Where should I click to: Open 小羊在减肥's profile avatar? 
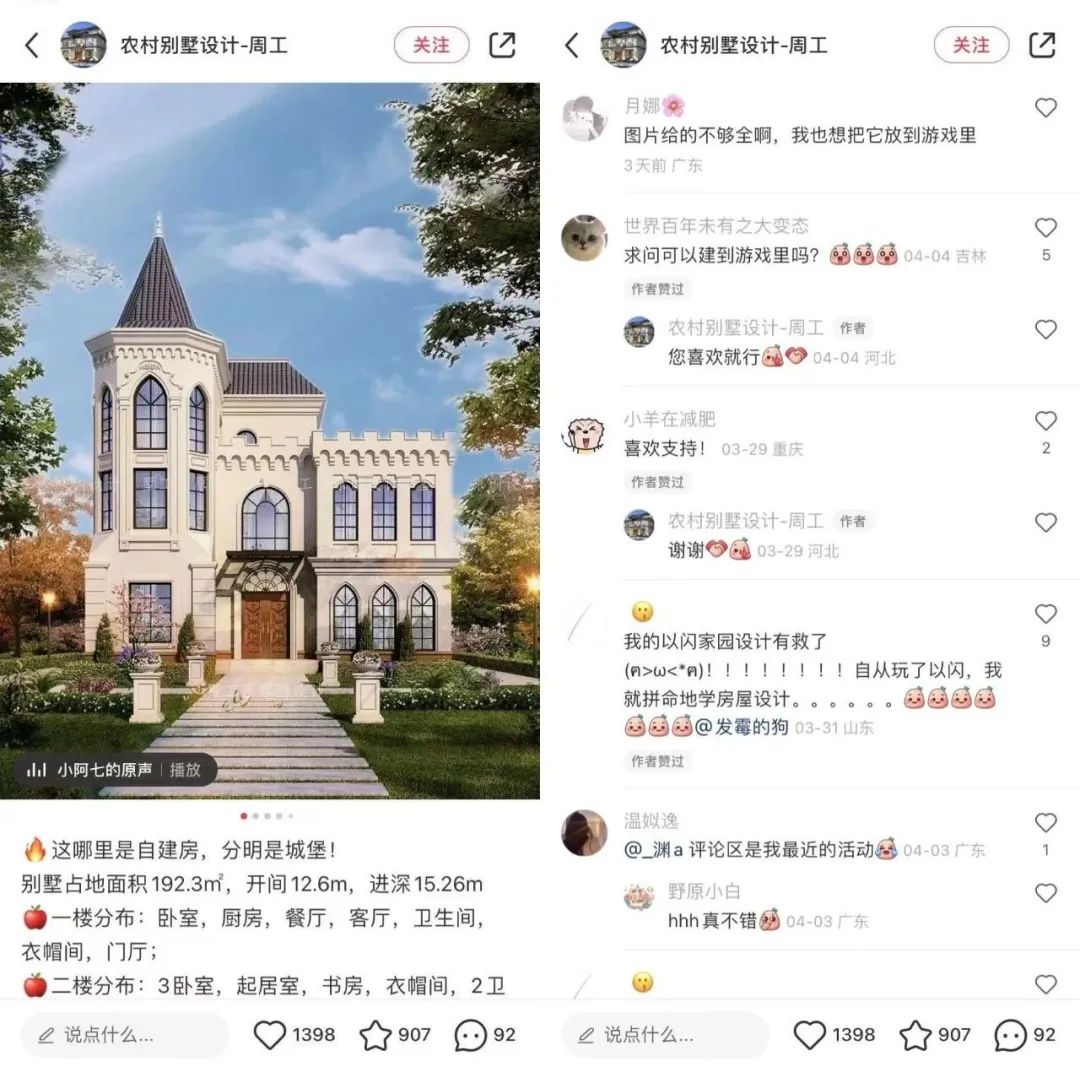click(585, 433)
